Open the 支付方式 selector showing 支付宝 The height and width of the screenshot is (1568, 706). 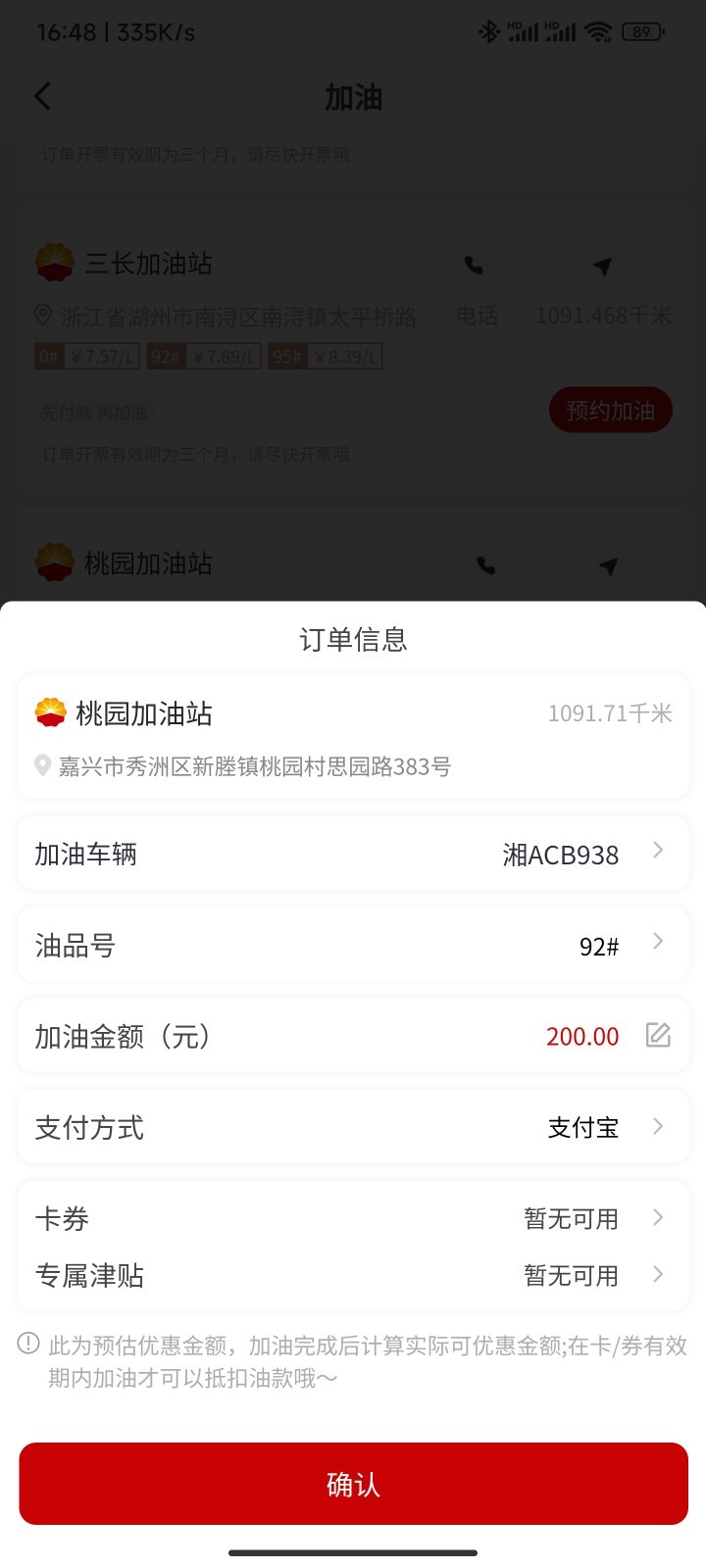(353, 1127)
